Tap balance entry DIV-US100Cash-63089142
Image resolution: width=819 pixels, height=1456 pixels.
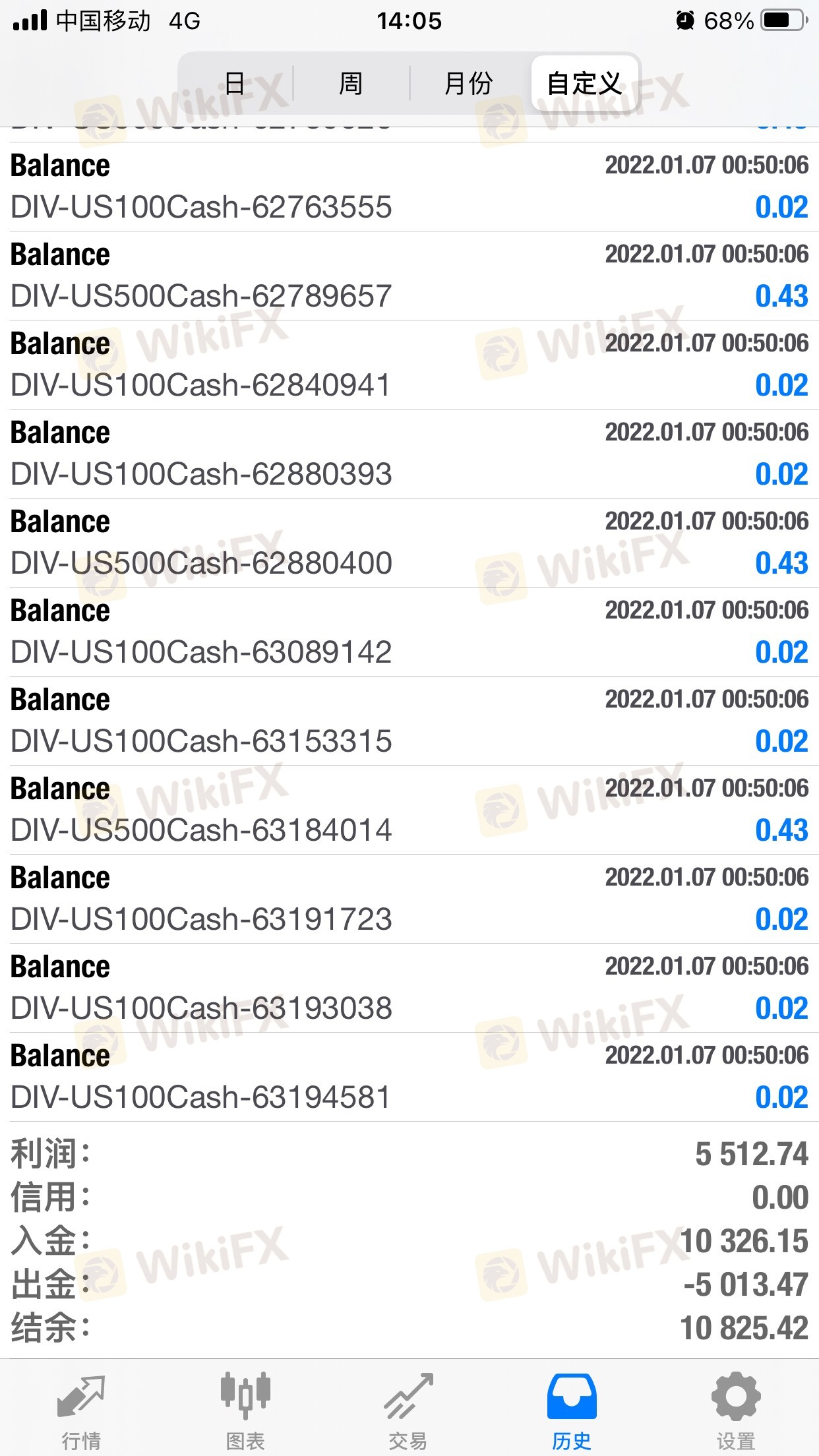coord(409,632)
